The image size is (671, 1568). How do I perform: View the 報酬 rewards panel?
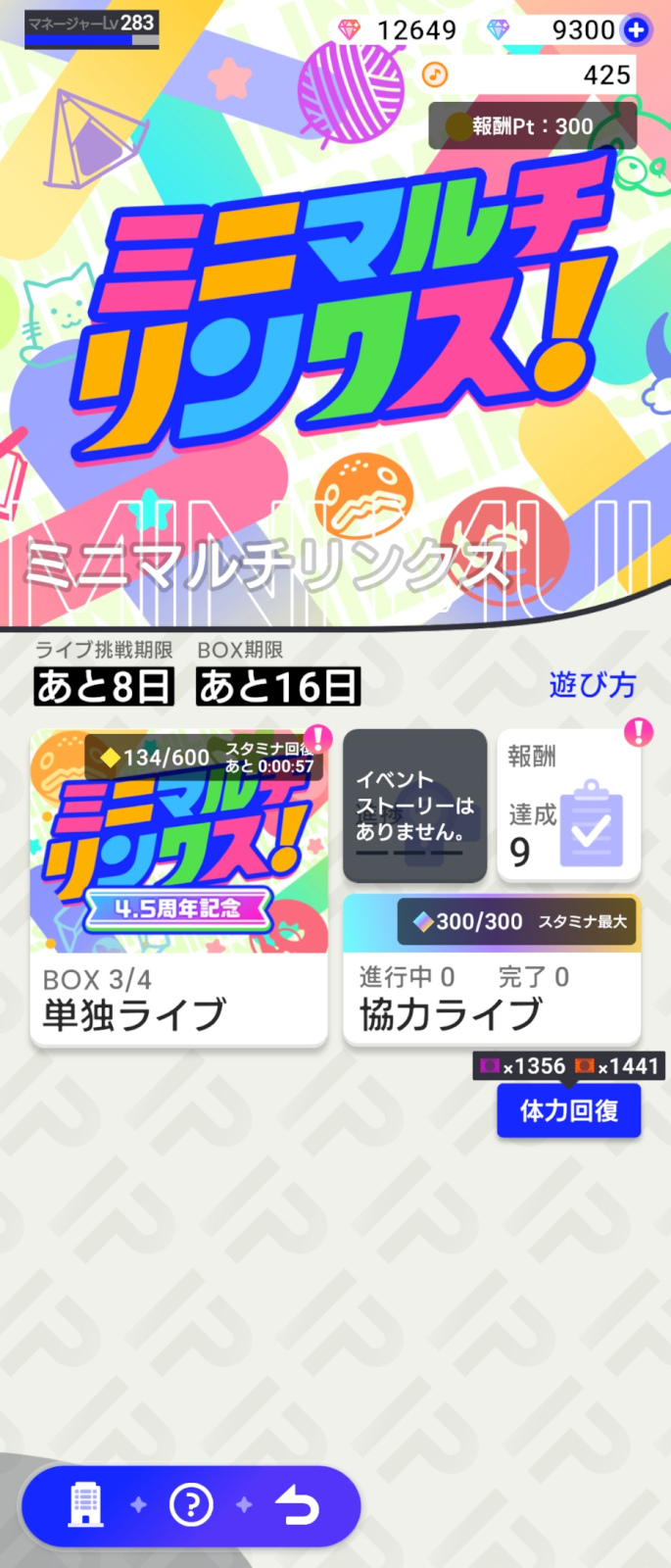point(569,806)
